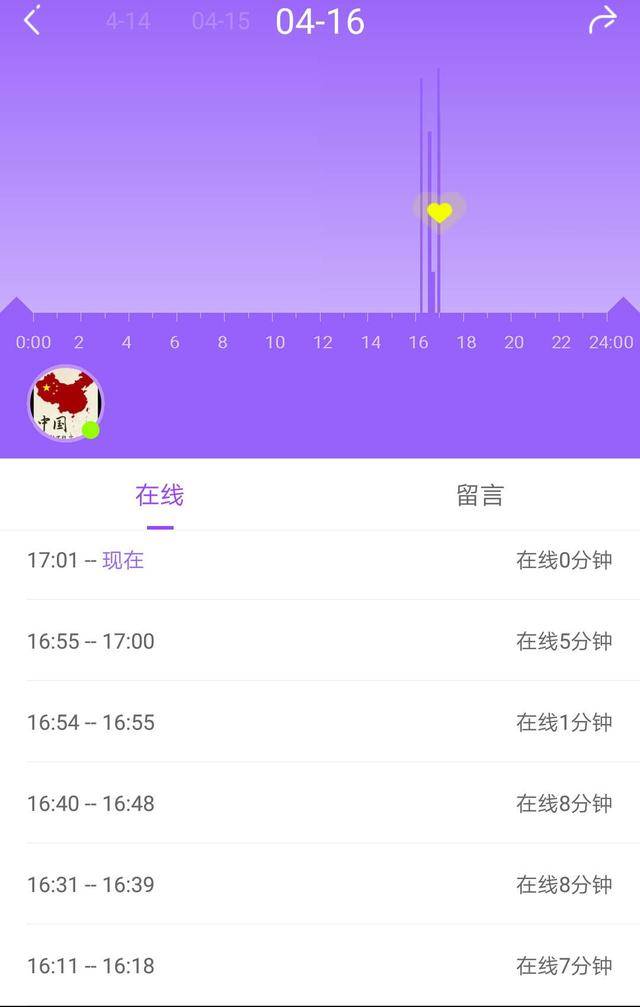This screenshot has height=1007, width=640.
Task: Switch to the 留言 tab
Action: click(x=480, y=495)
